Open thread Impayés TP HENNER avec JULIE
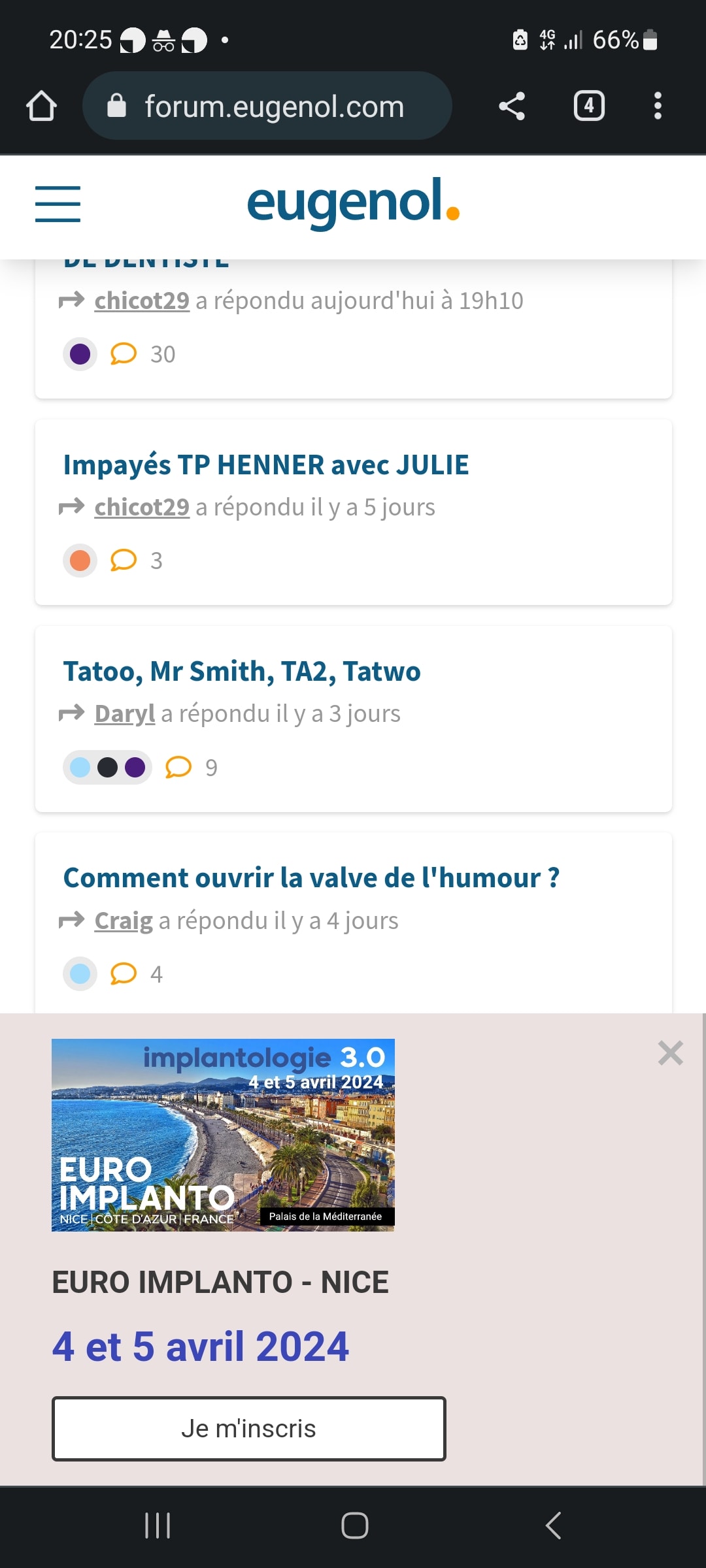 265,465
